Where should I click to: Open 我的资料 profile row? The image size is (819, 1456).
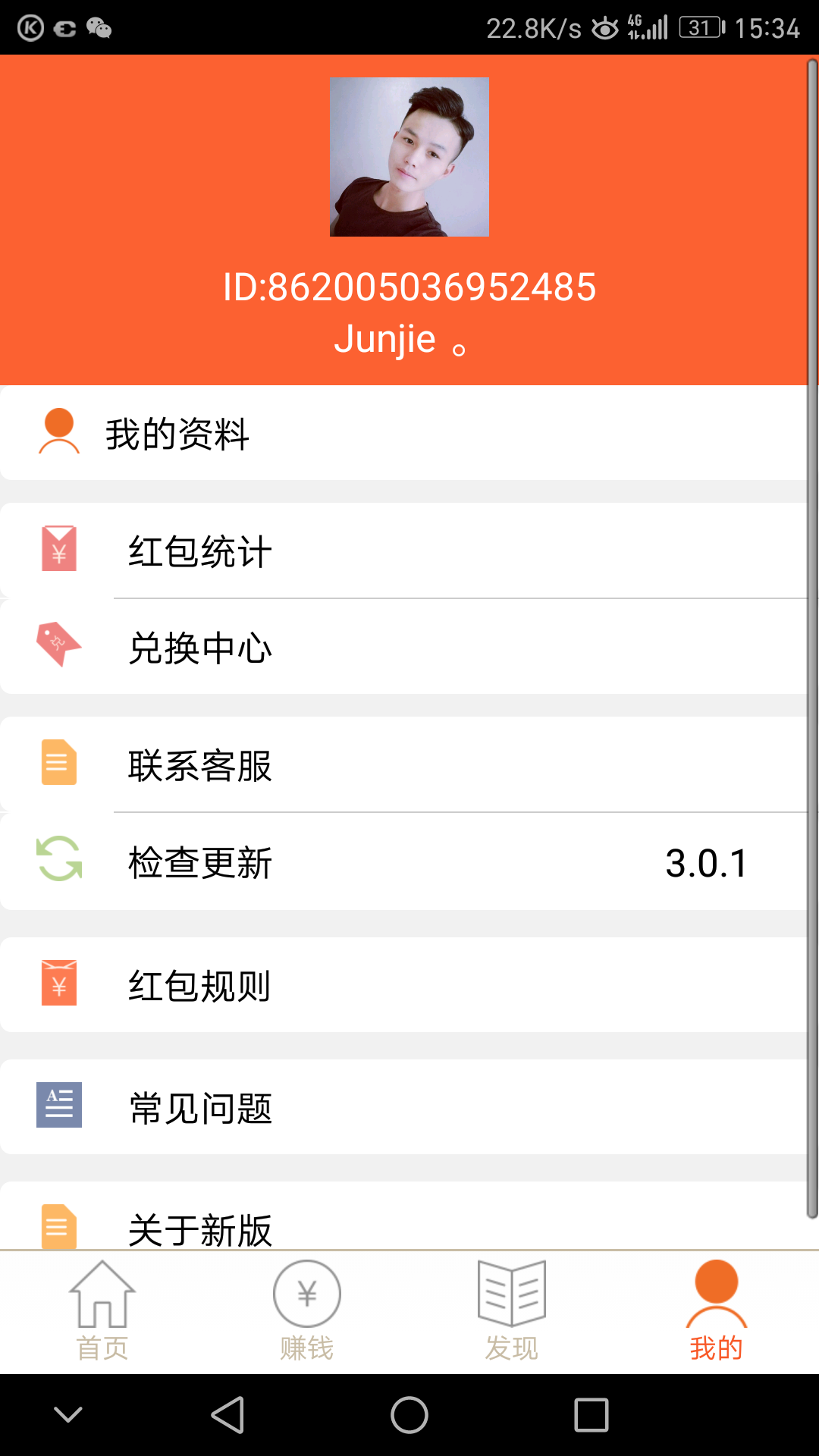402,434
